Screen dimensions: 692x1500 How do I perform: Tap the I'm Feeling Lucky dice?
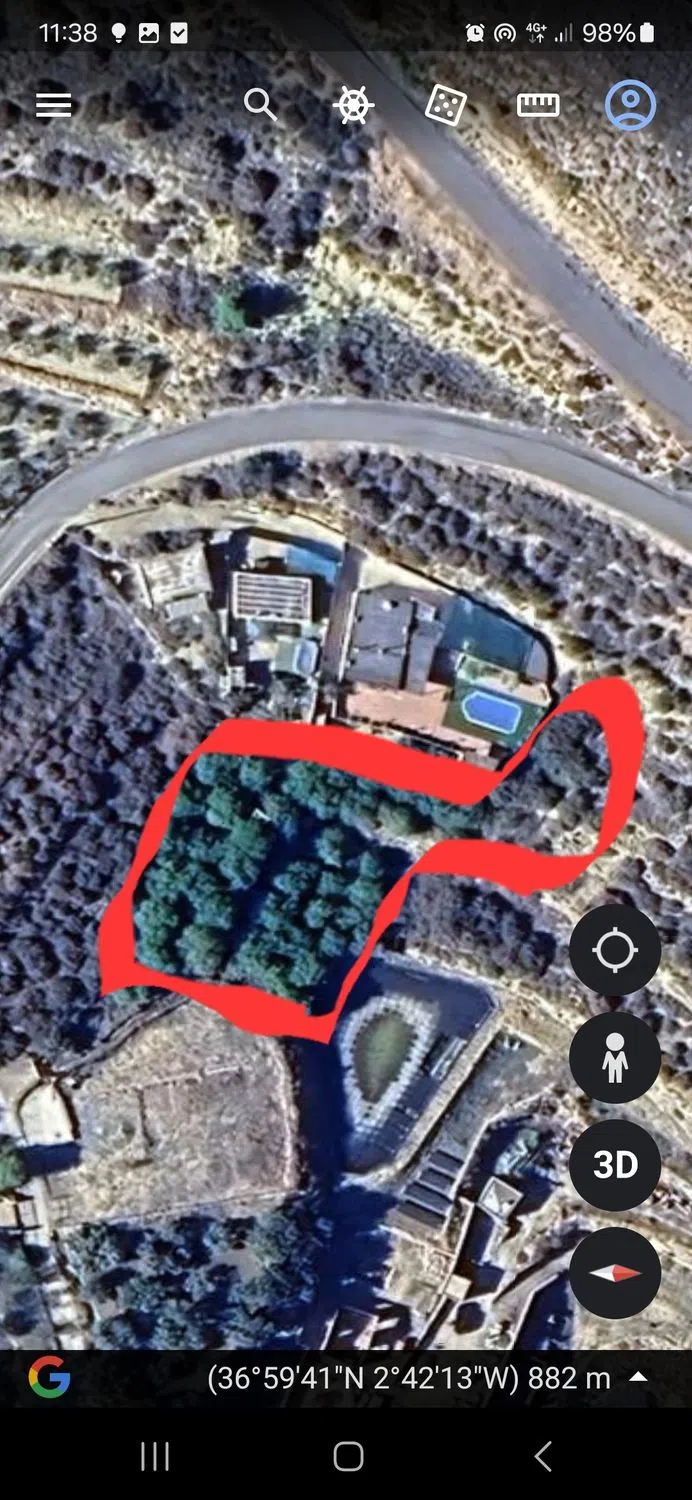[x=445, y=105]
